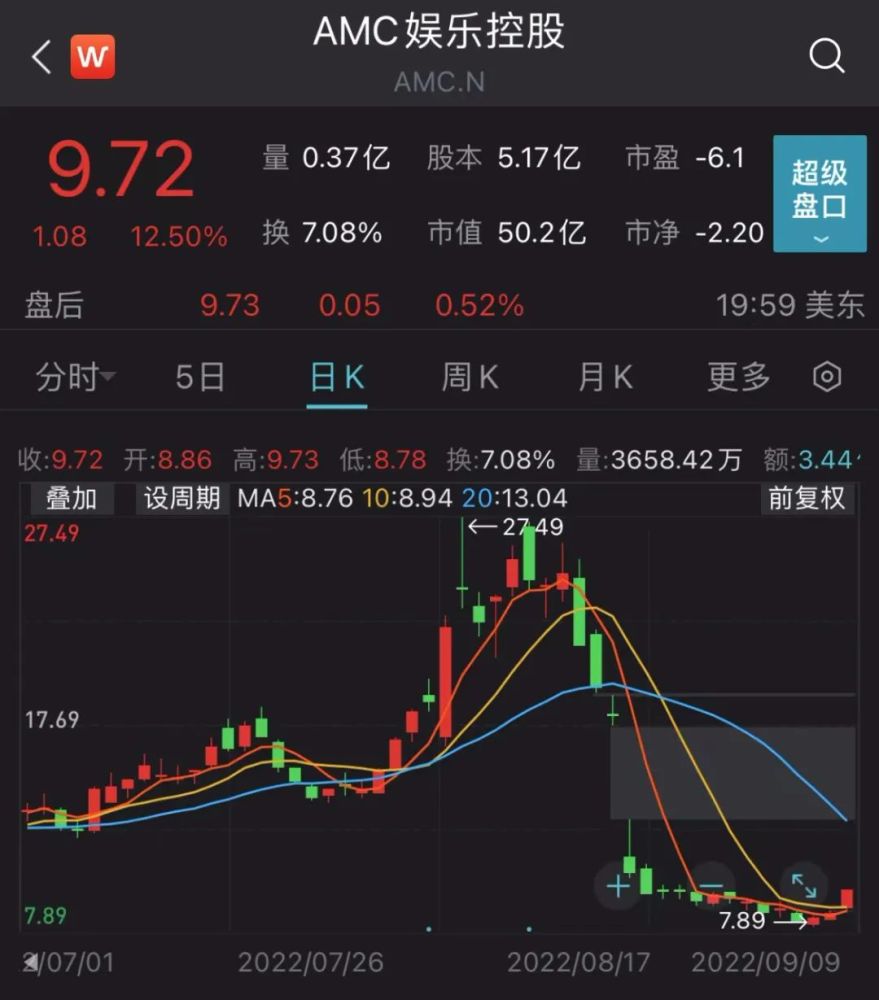Open the 分时 chart dropdown

tap(75, 378)
